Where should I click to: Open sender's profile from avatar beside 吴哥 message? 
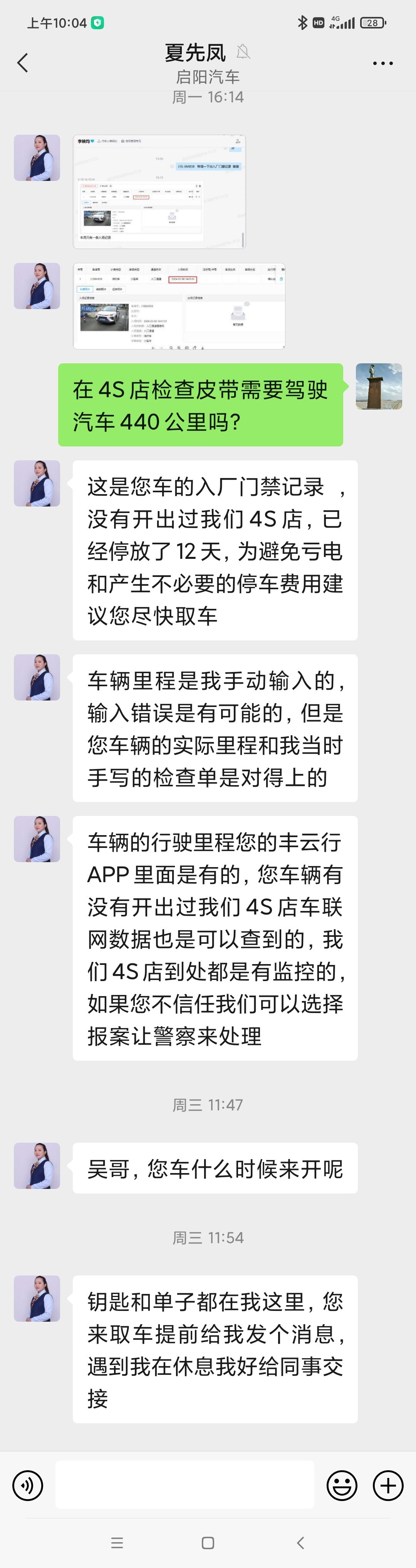click(x=37, y=1166)
